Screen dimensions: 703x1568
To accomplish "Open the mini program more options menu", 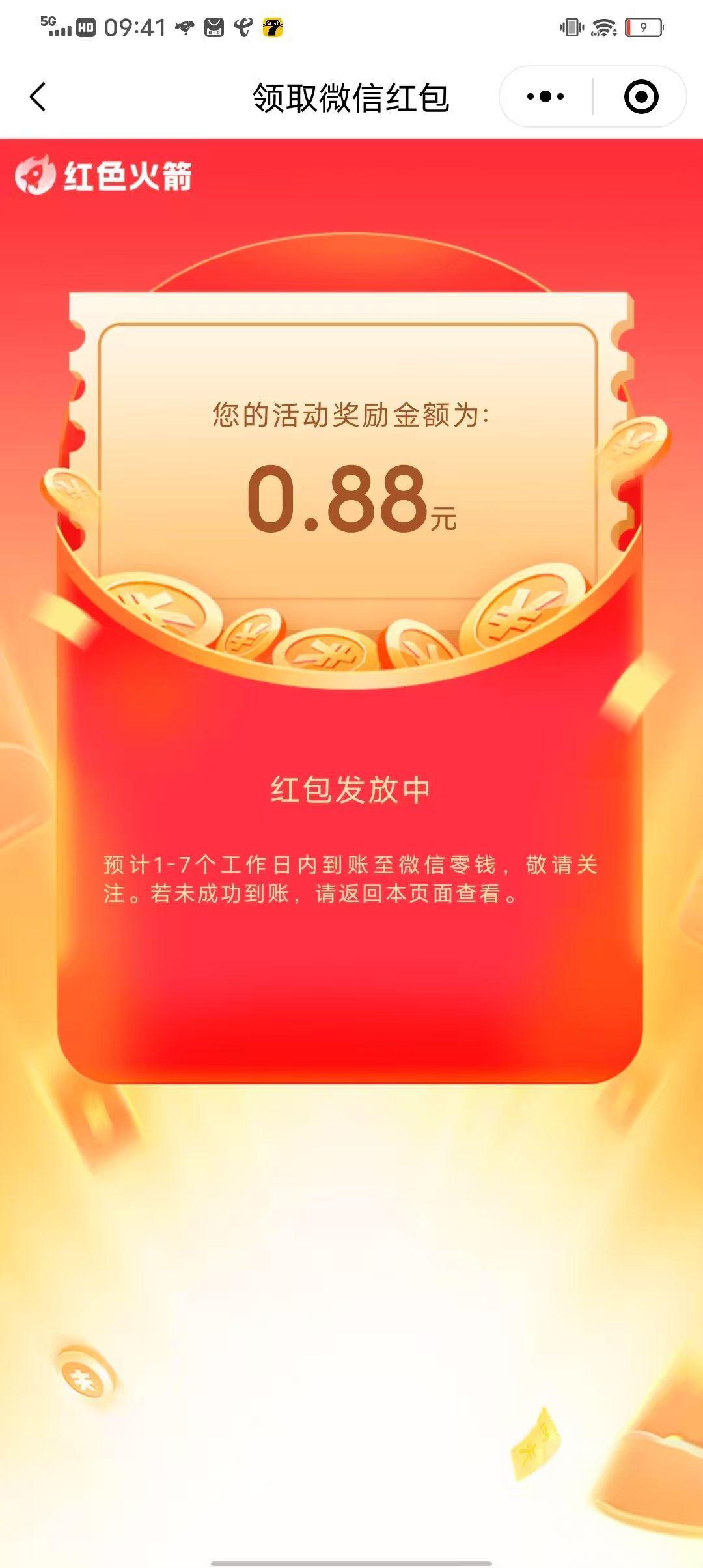I will pyautogui.click(x=545, y=97).
